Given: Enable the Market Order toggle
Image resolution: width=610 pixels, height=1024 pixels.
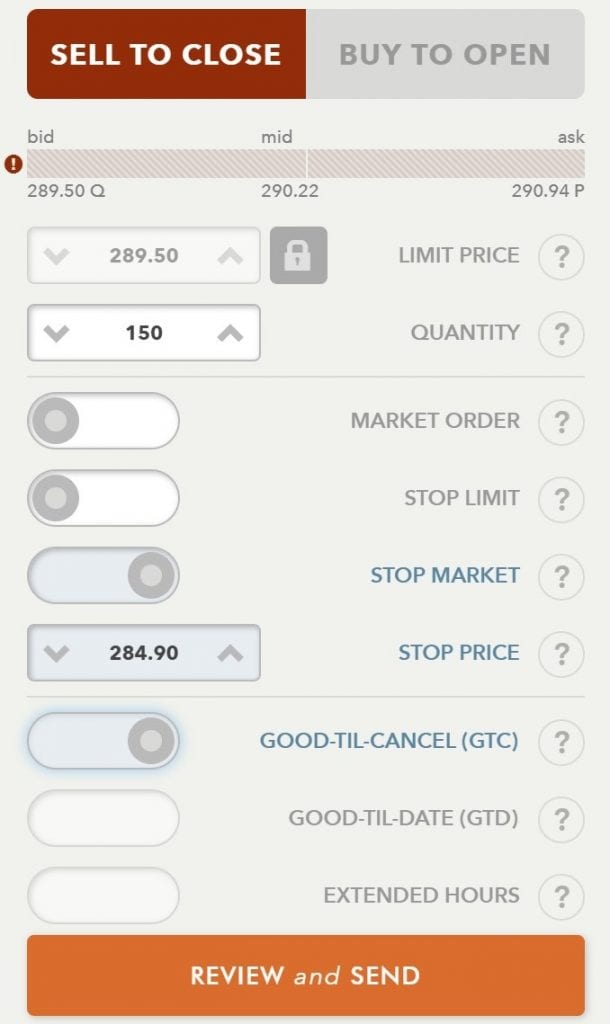Looking at the screenshot, I should [103, 421].
